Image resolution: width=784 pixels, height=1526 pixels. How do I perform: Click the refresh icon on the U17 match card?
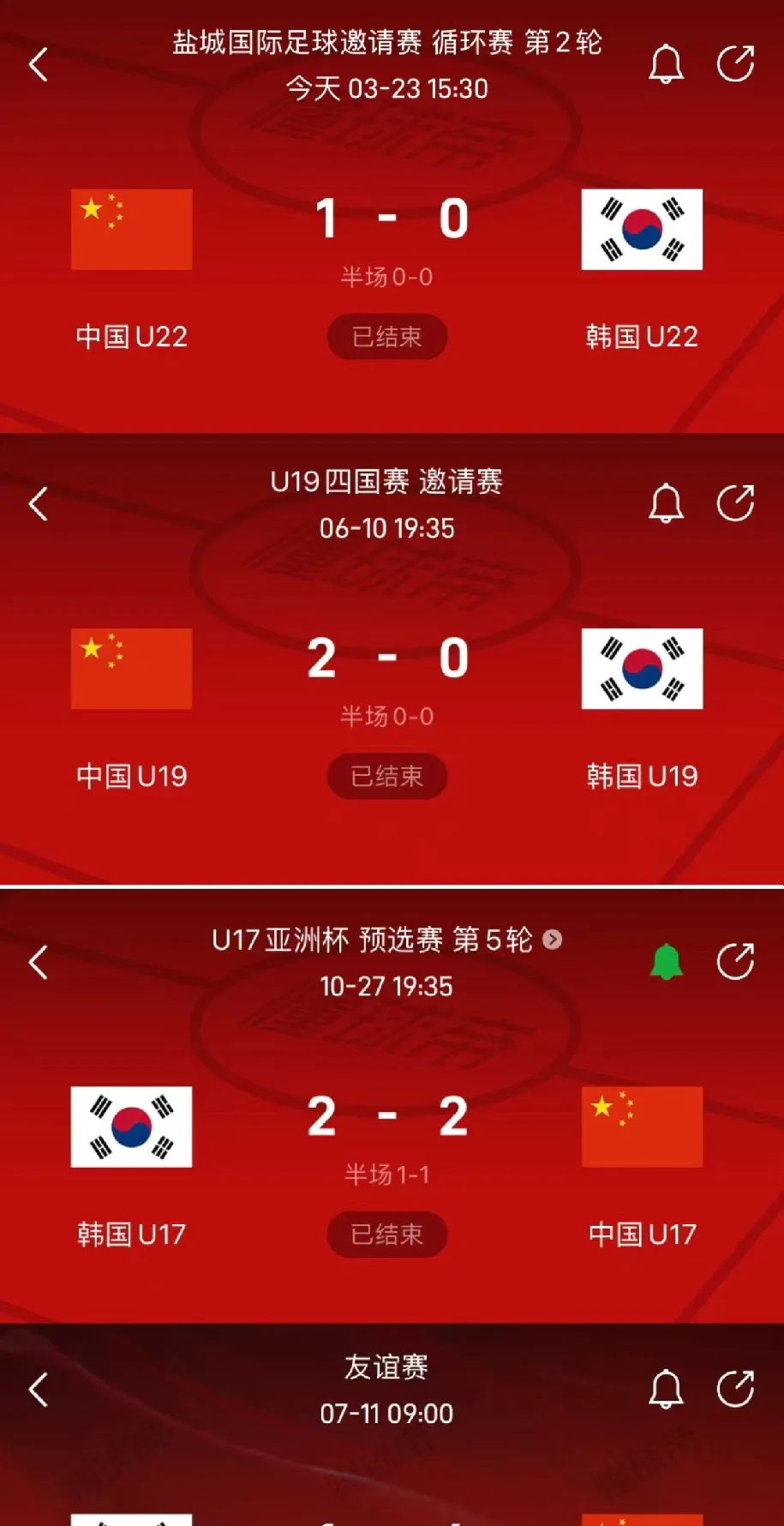pos(733,962)
